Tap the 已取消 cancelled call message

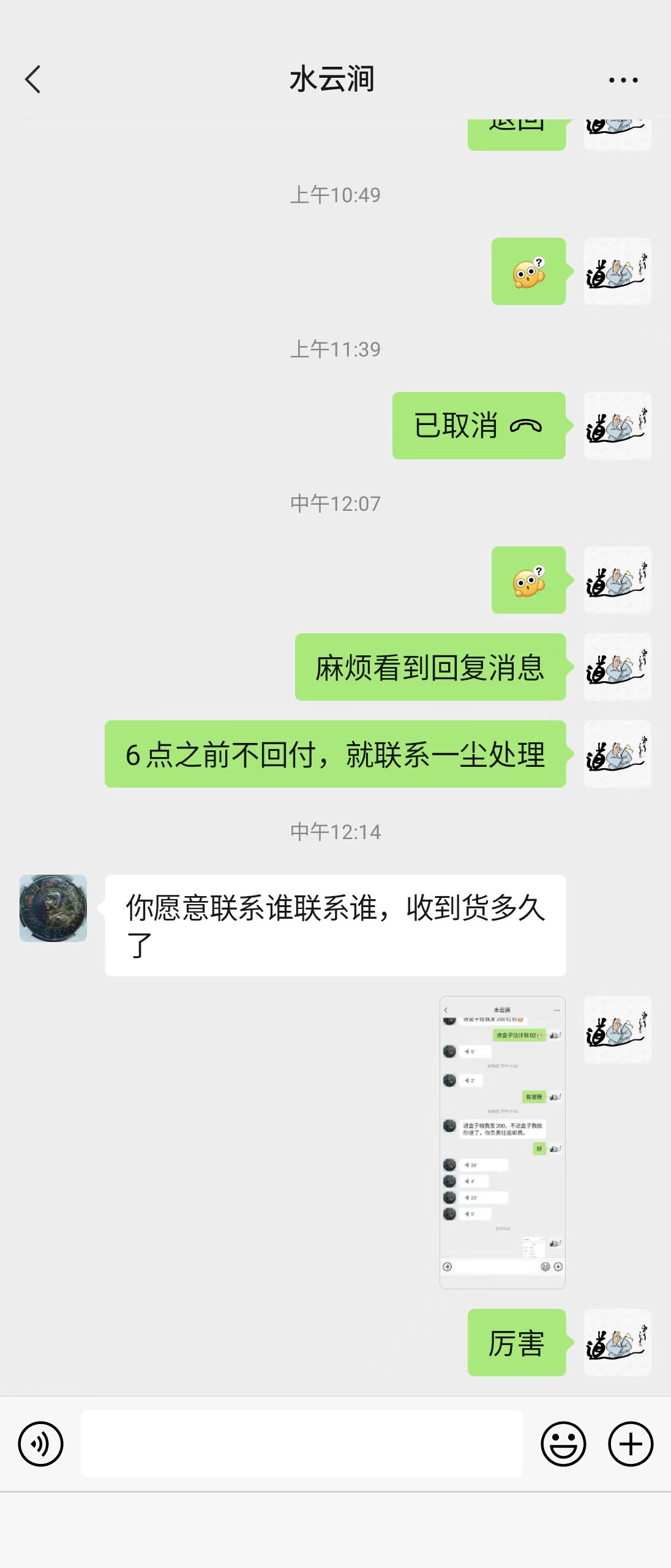pyautogui.click(x=478, y=426)
